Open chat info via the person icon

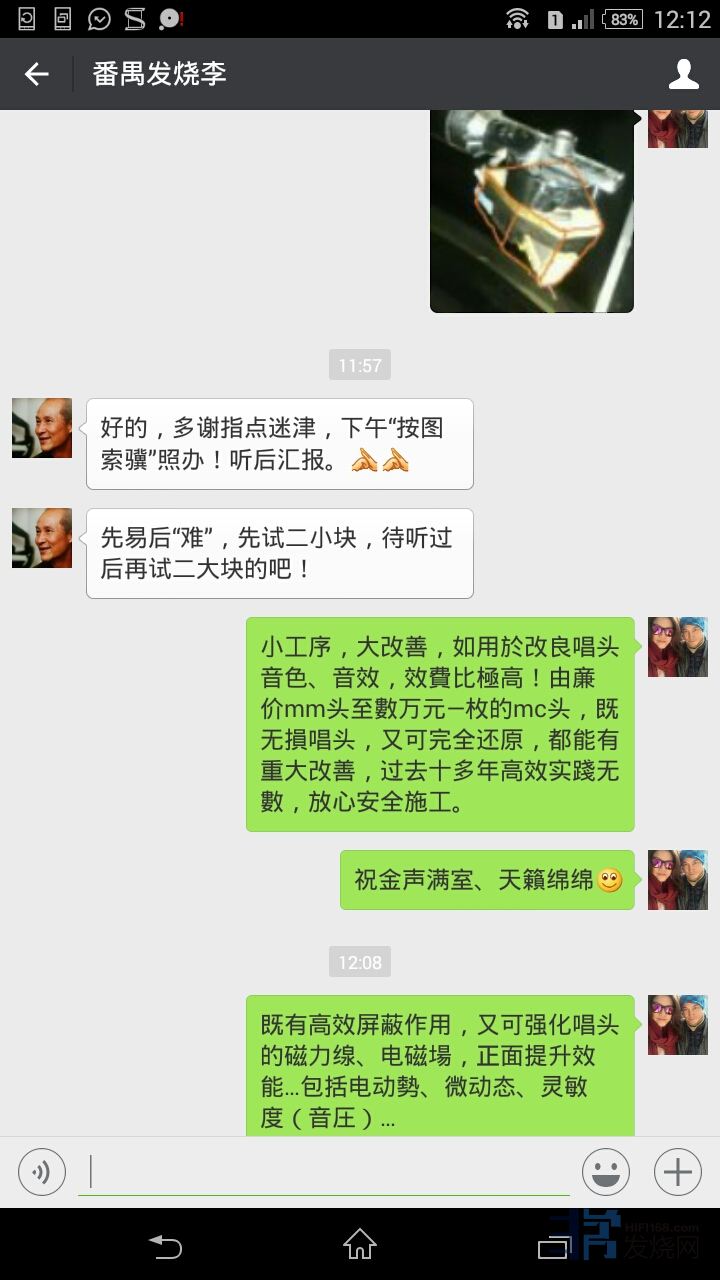pos(684,74)
